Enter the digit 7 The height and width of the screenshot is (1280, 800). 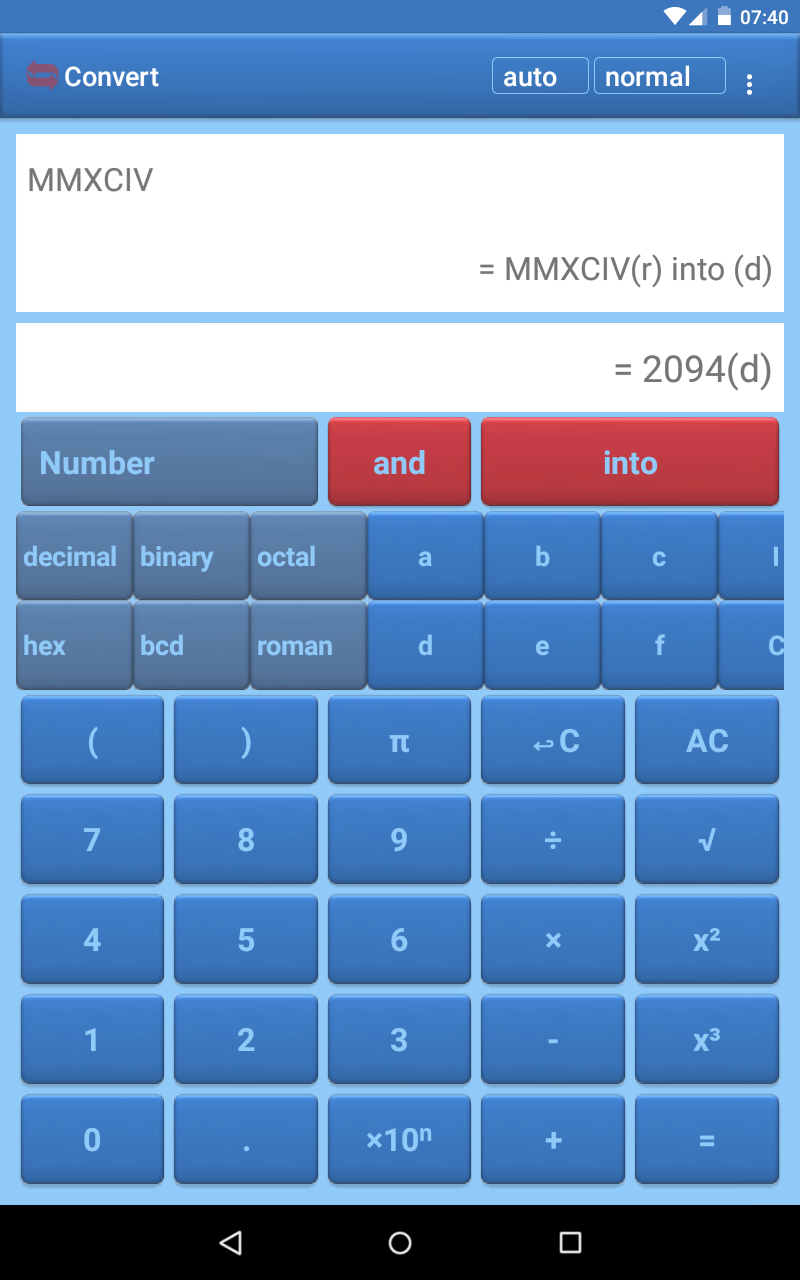click(x=92, y=840)
